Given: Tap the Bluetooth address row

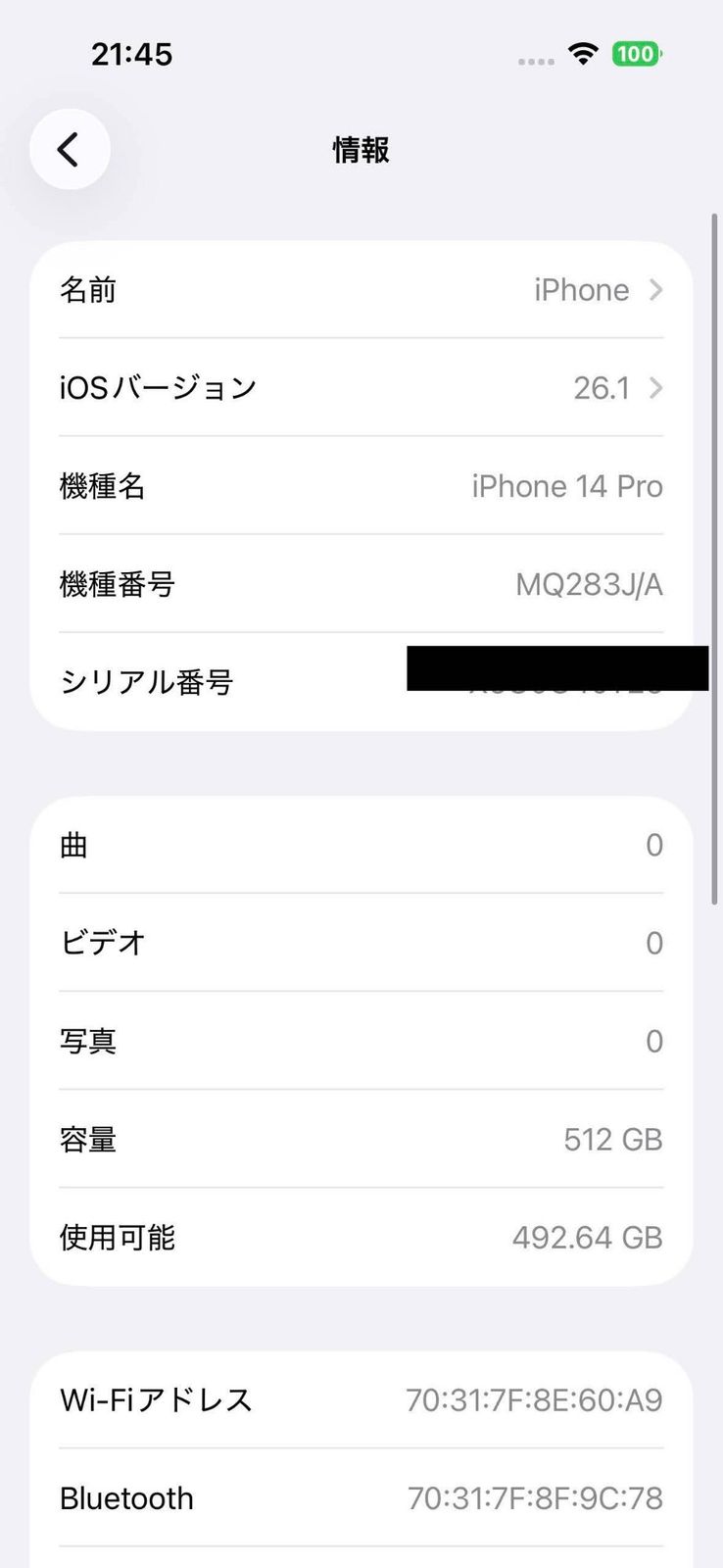Looking at the screenshot, I should [361, 1497].
